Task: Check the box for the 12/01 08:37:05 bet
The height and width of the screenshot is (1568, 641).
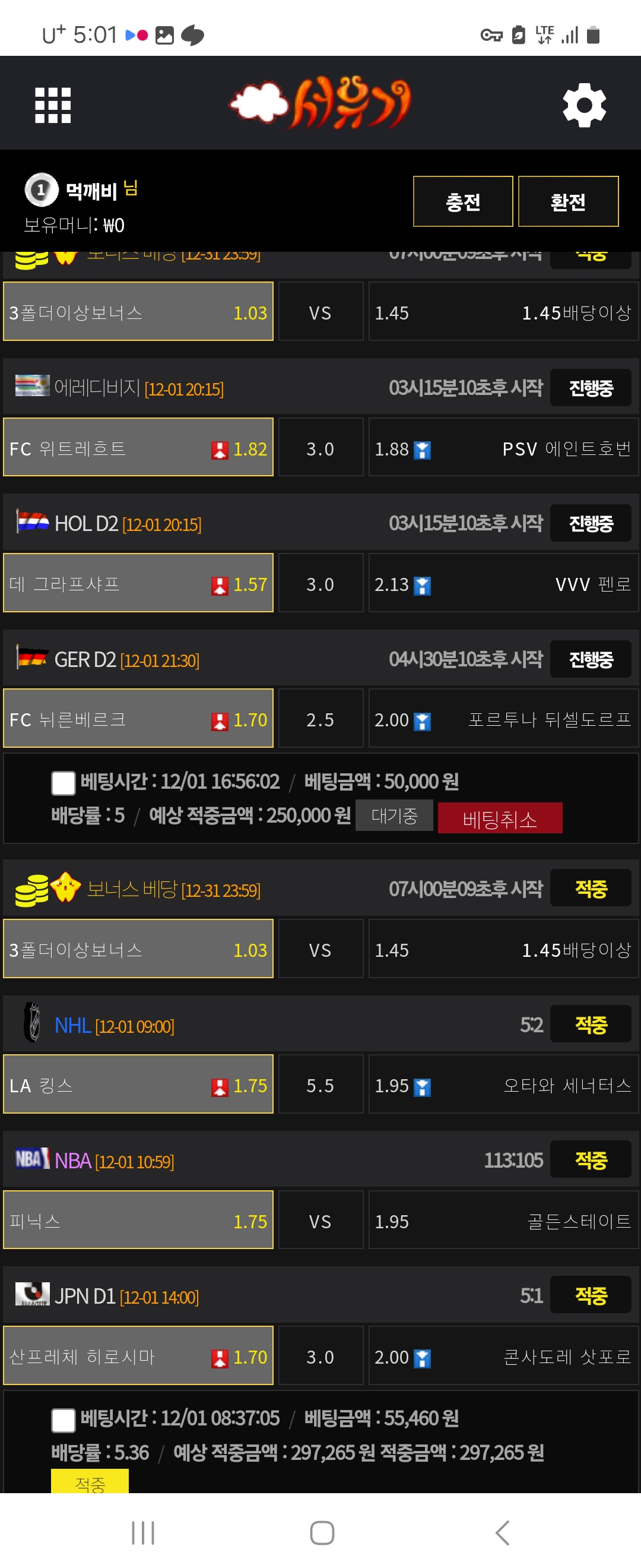Action: [64, 1420]
